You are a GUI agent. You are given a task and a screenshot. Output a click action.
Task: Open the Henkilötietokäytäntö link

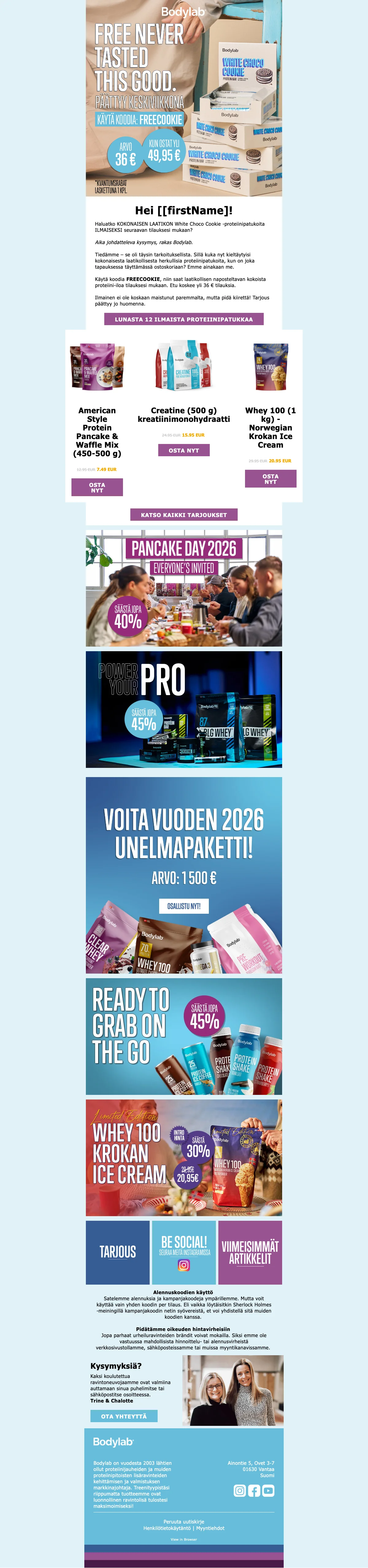[x=167, y=1528]
